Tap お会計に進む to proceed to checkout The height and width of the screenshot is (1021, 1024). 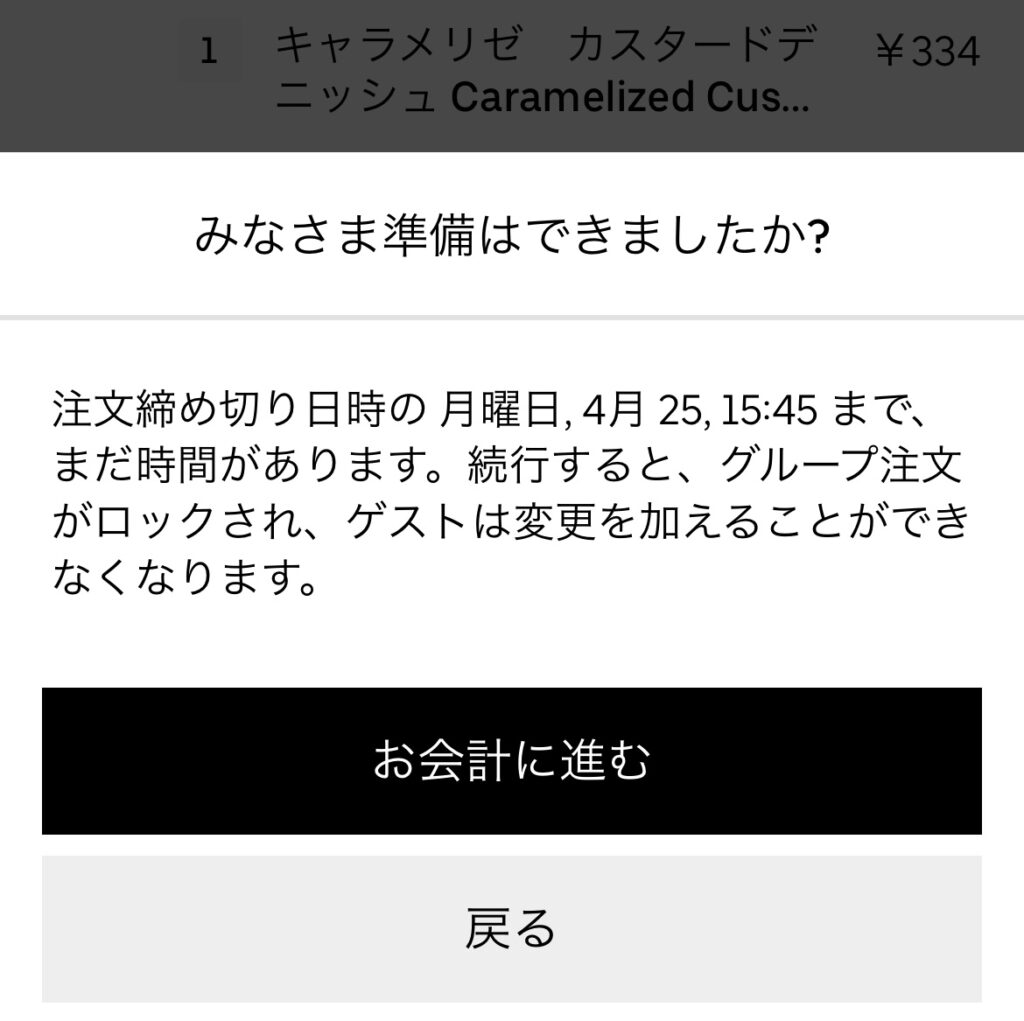pyautogui.click(x=511, y=761)
